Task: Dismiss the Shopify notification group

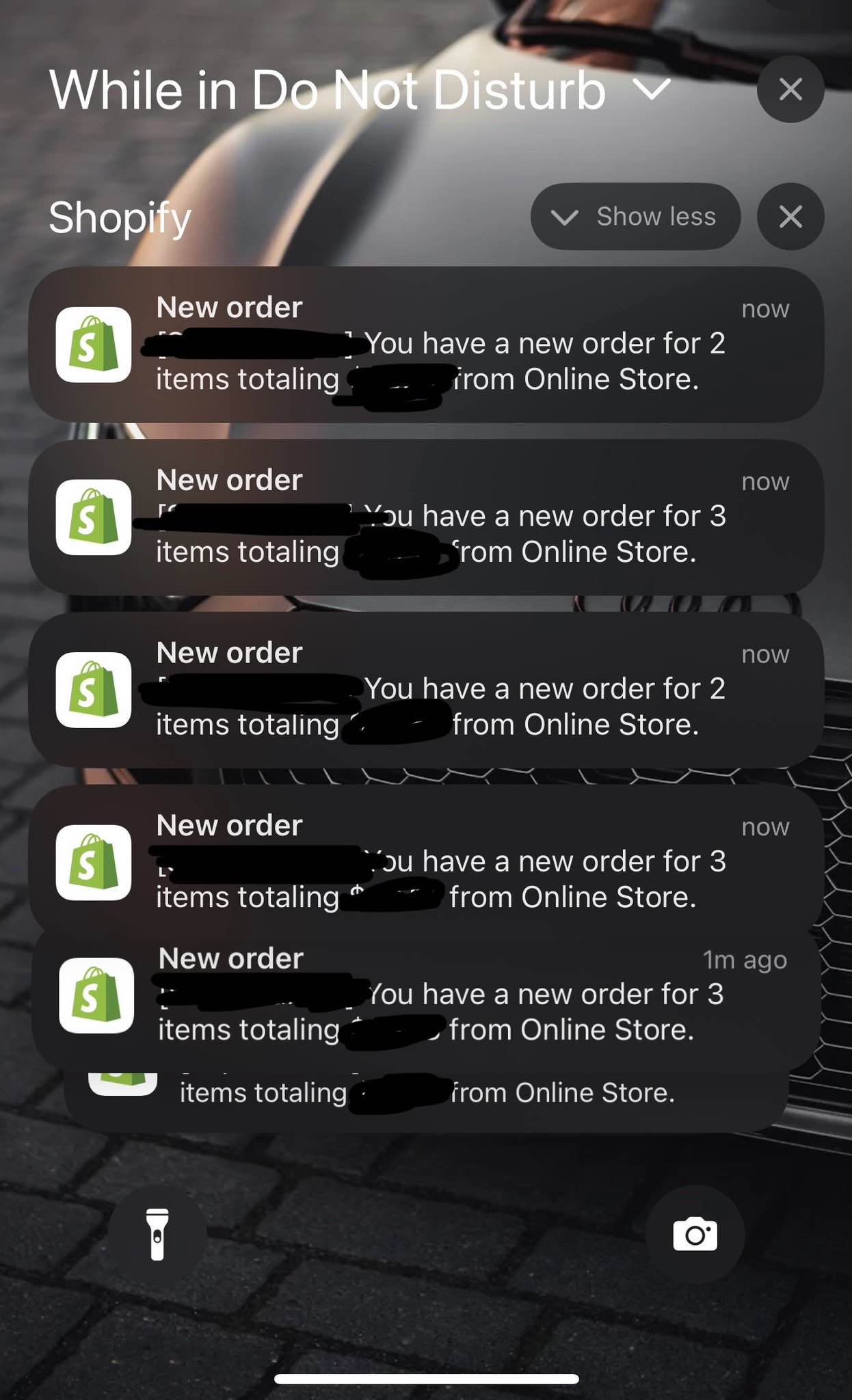Action: (790, 217)
